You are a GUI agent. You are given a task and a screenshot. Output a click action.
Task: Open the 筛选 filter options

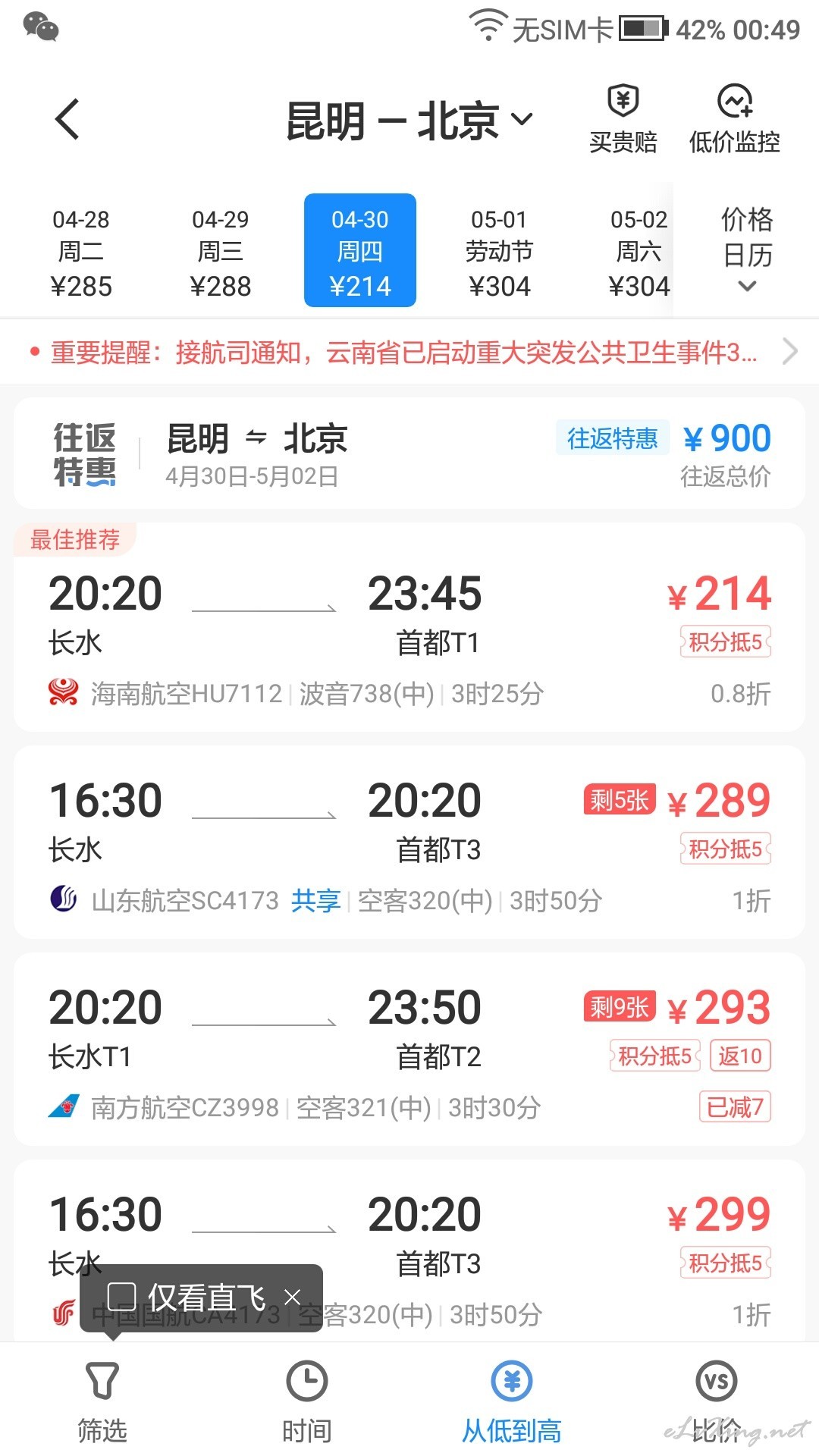[x=102, y=1401]
